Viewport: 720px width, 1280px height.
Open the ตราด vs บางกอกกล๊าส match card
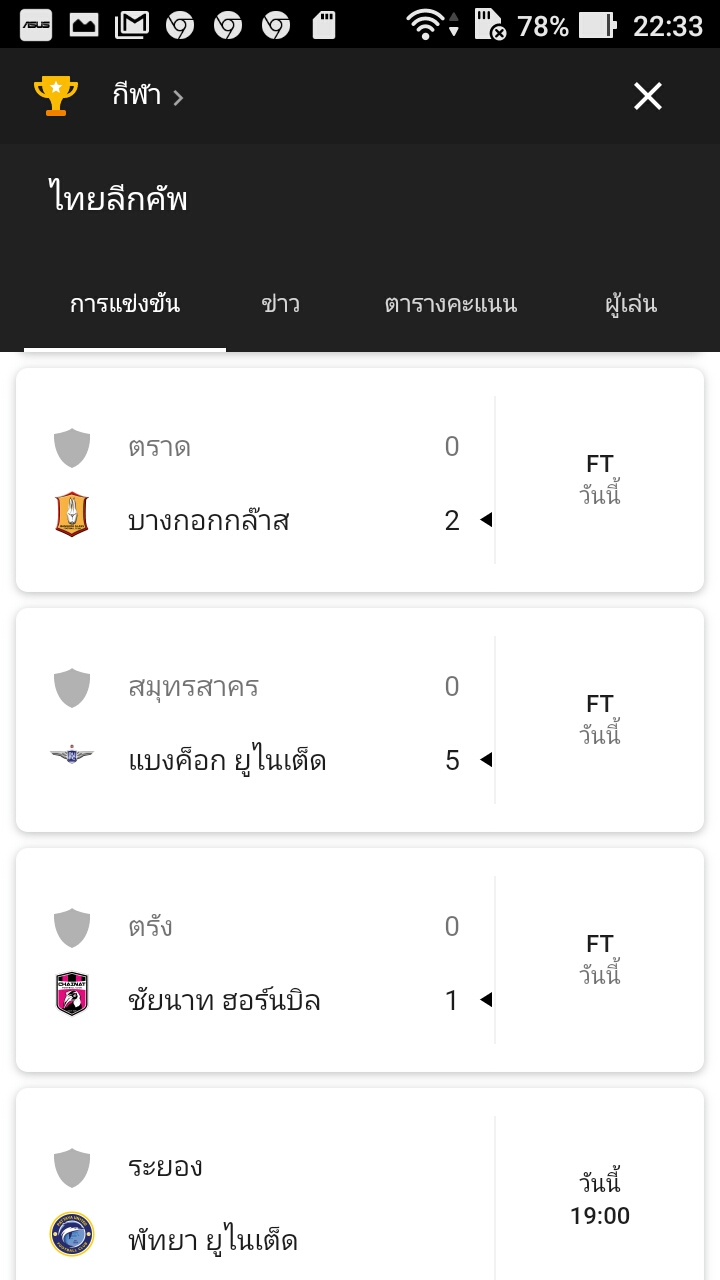360,480
